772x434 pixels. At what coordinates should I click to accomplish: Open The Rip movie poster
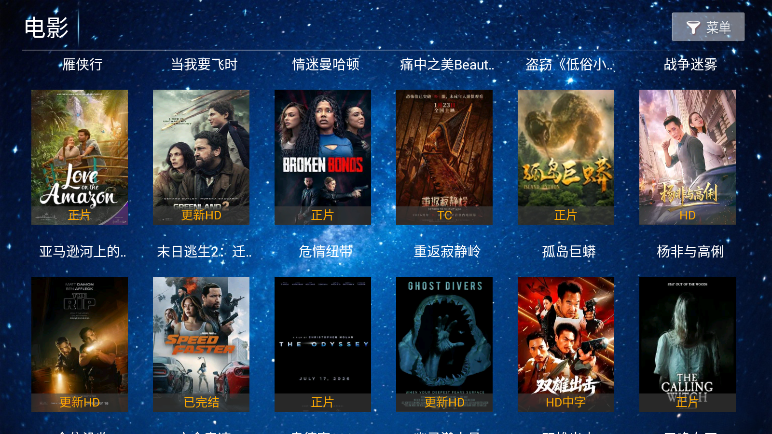tap(79, 344)
